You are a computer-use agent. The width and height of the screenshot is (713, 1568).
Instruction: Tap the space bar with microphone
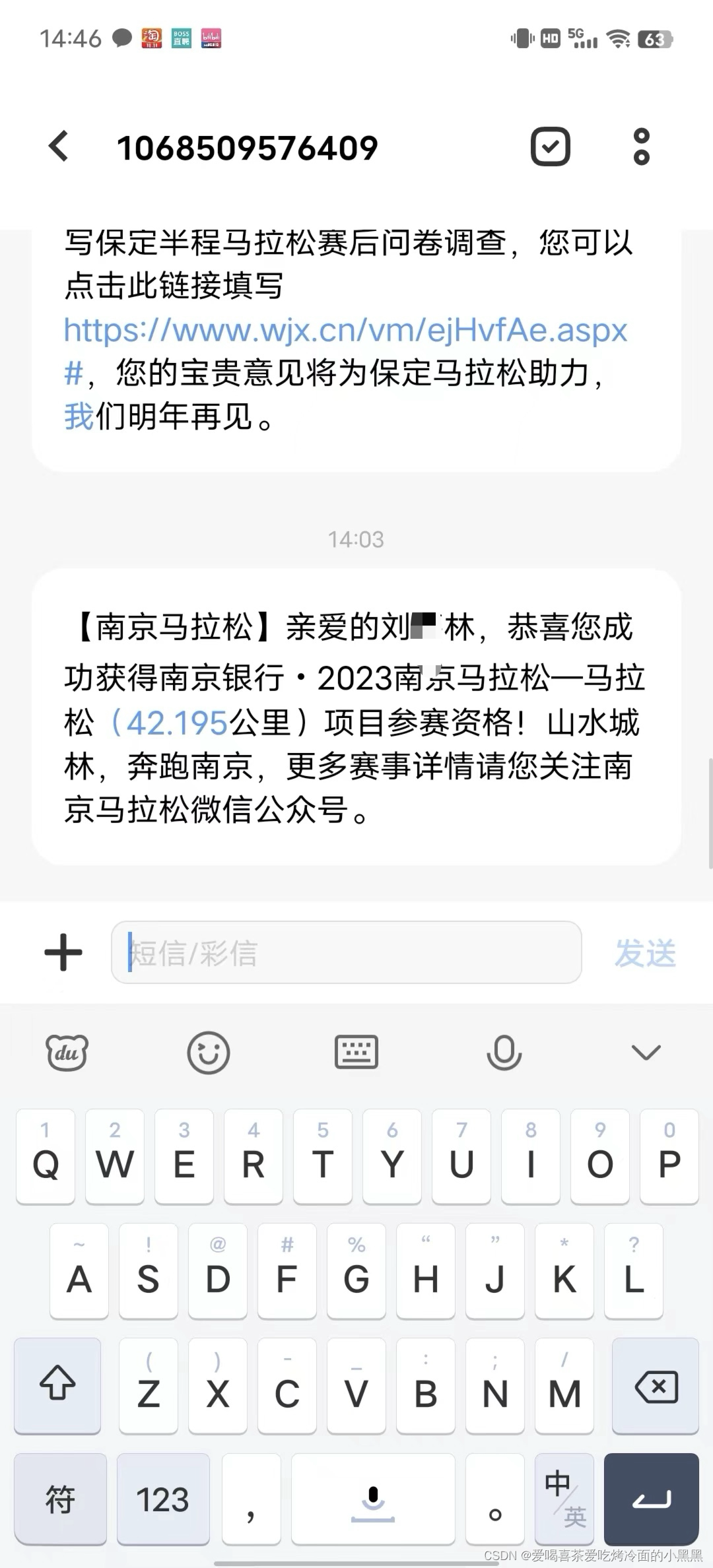(x=373, y=1499)
